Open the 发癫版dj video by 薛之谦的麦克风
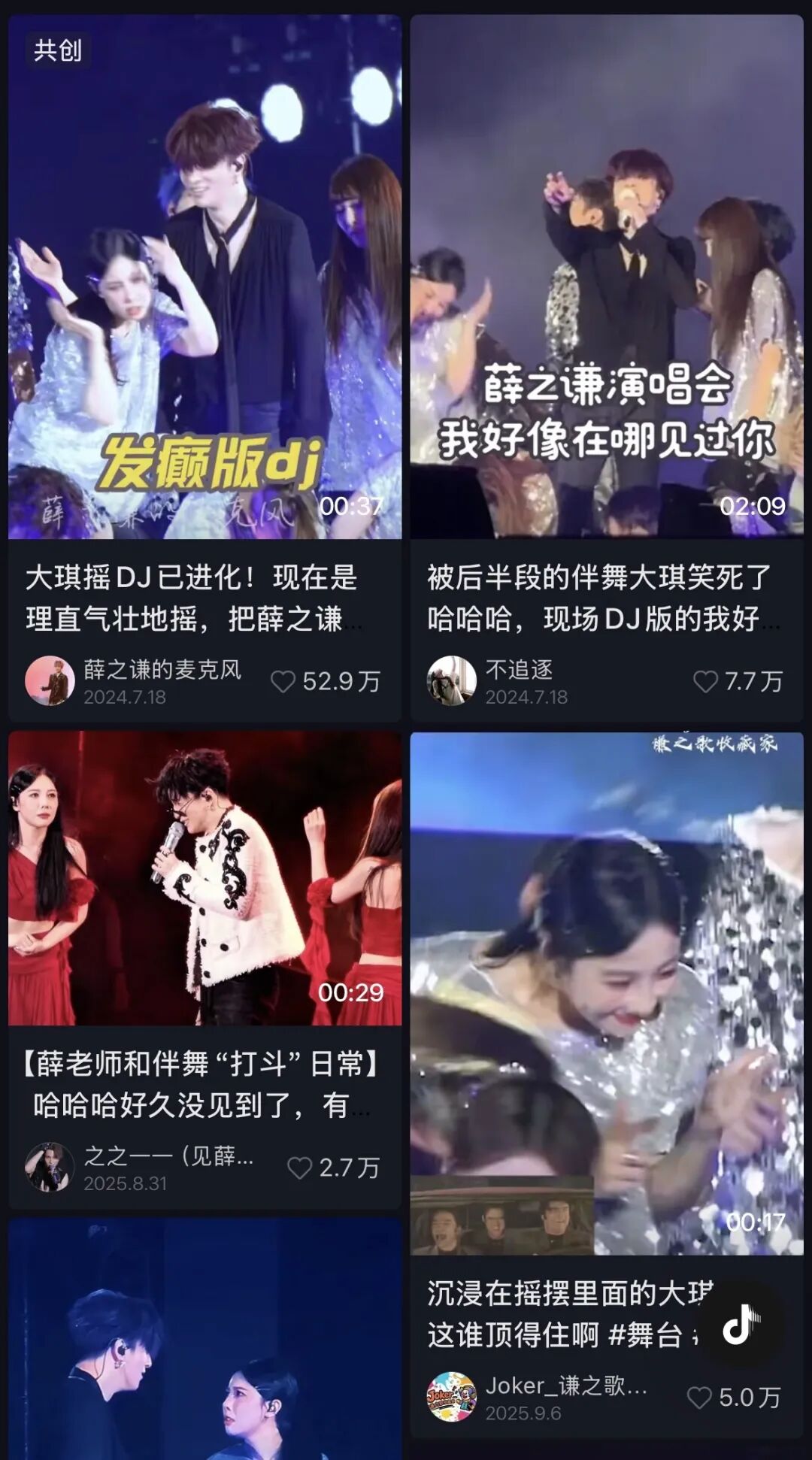Image resolution: width=812 pixels, height=1460 pixels. 205,277
